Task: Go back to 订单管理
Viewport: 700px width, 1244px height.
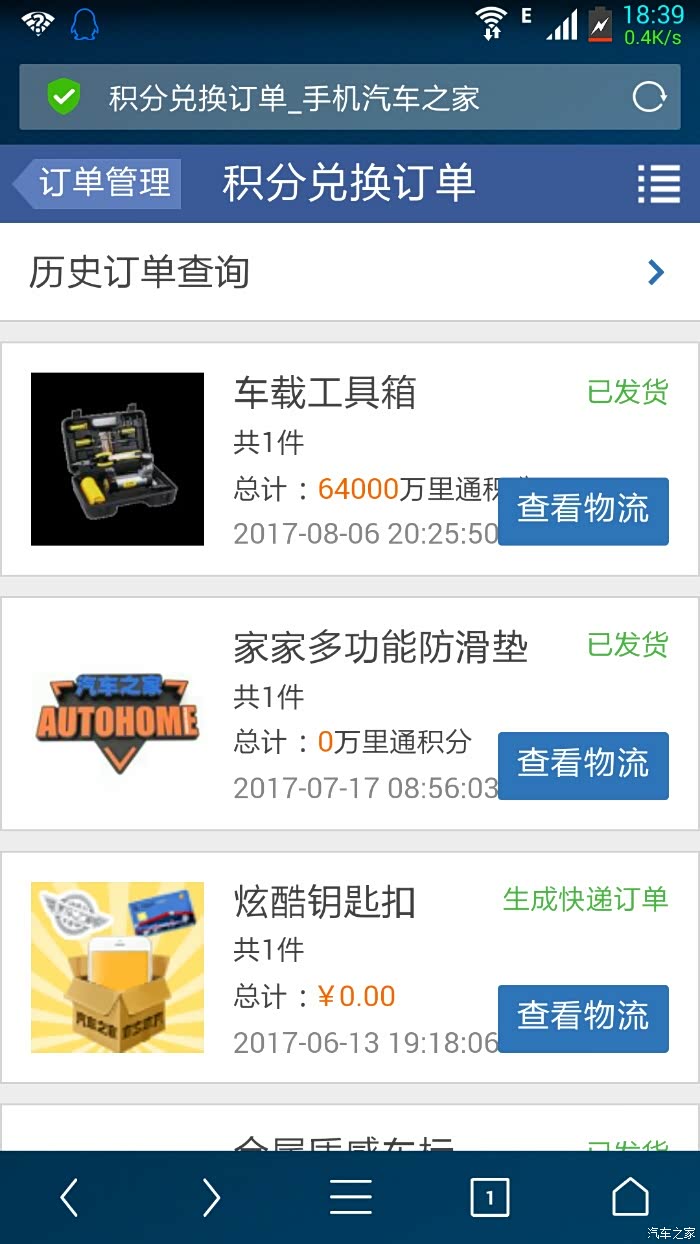Action: tap(98, 183)
